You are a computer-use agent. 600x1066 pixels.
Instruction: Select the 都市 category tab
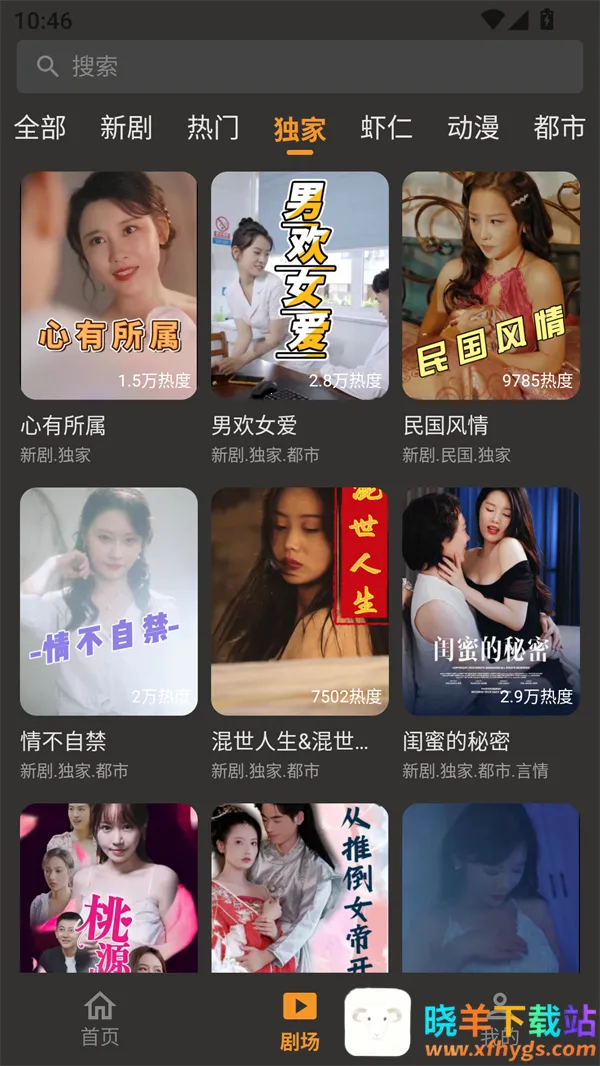(559, 128)
